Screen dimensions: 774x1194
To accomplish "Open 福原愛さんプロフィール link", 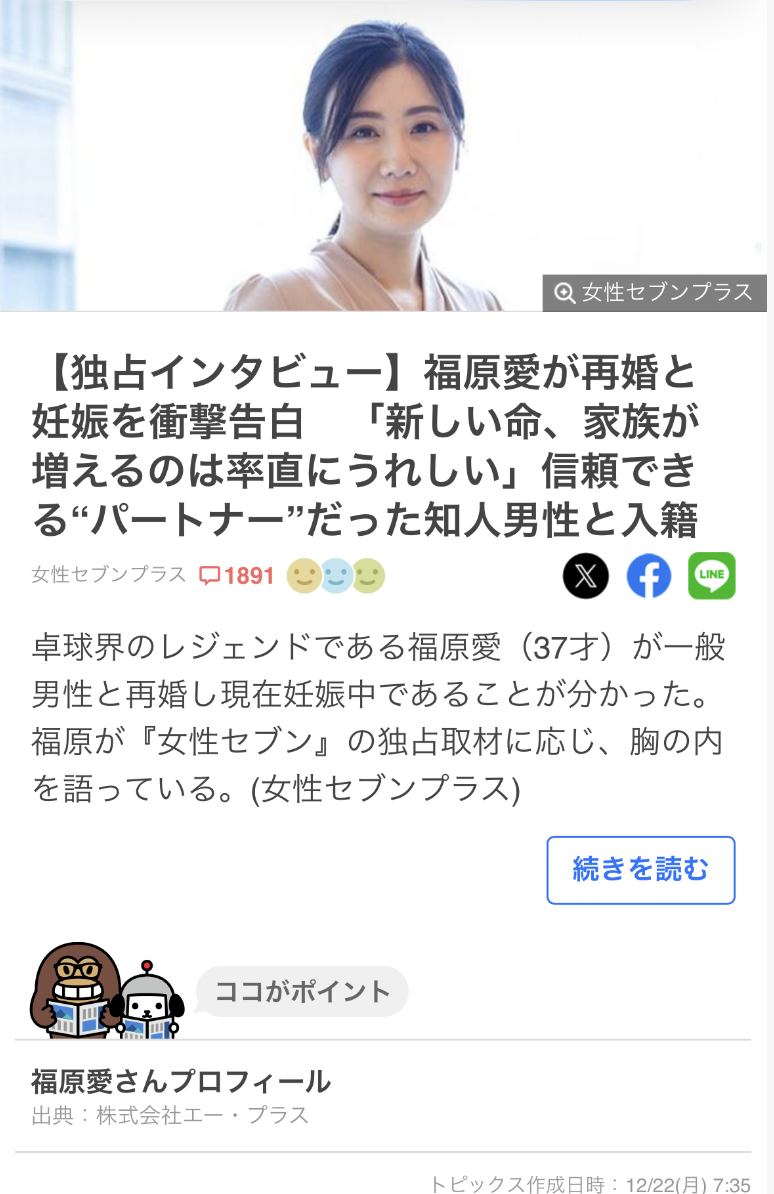I will pos(181,1081).
